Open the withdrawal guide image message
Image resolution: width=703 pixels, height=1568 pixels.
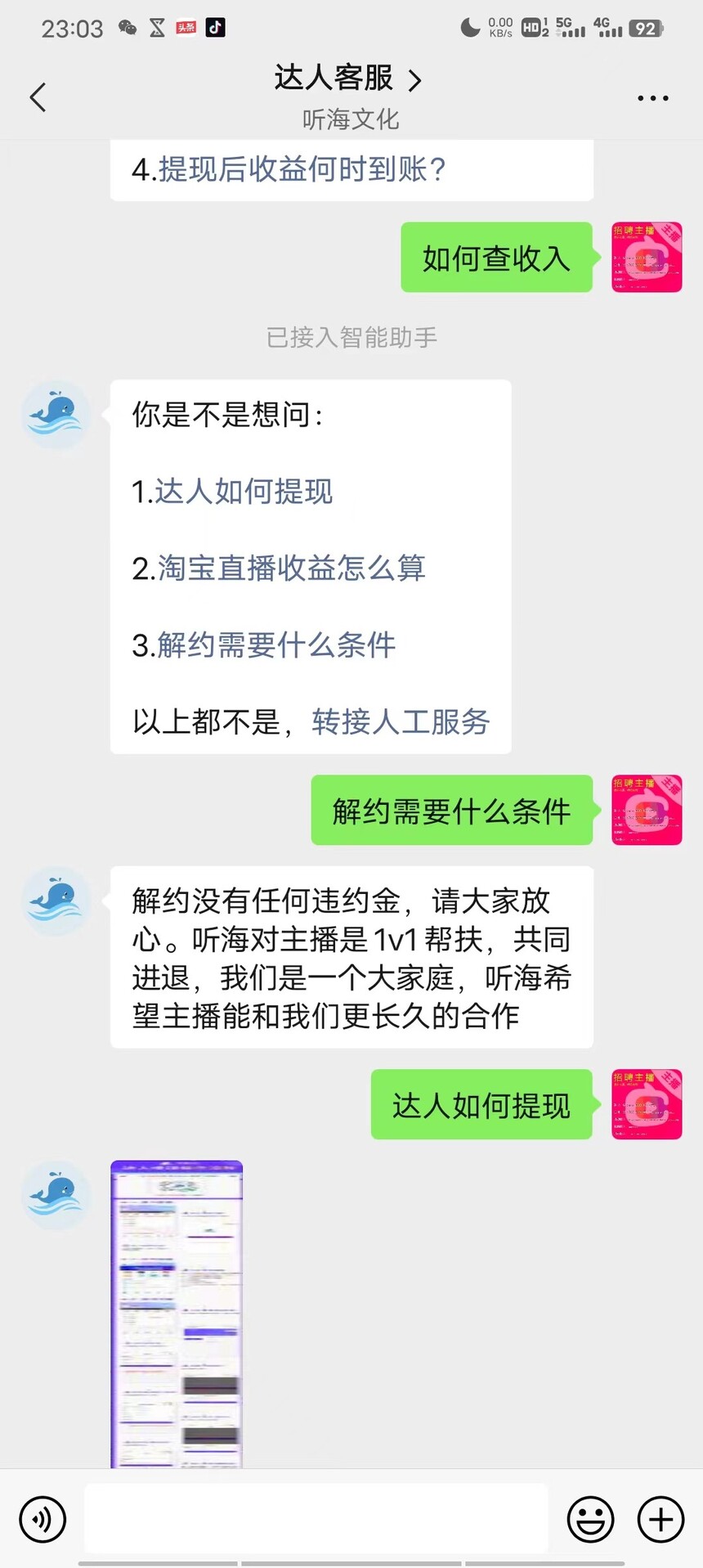click(177, 1313)
